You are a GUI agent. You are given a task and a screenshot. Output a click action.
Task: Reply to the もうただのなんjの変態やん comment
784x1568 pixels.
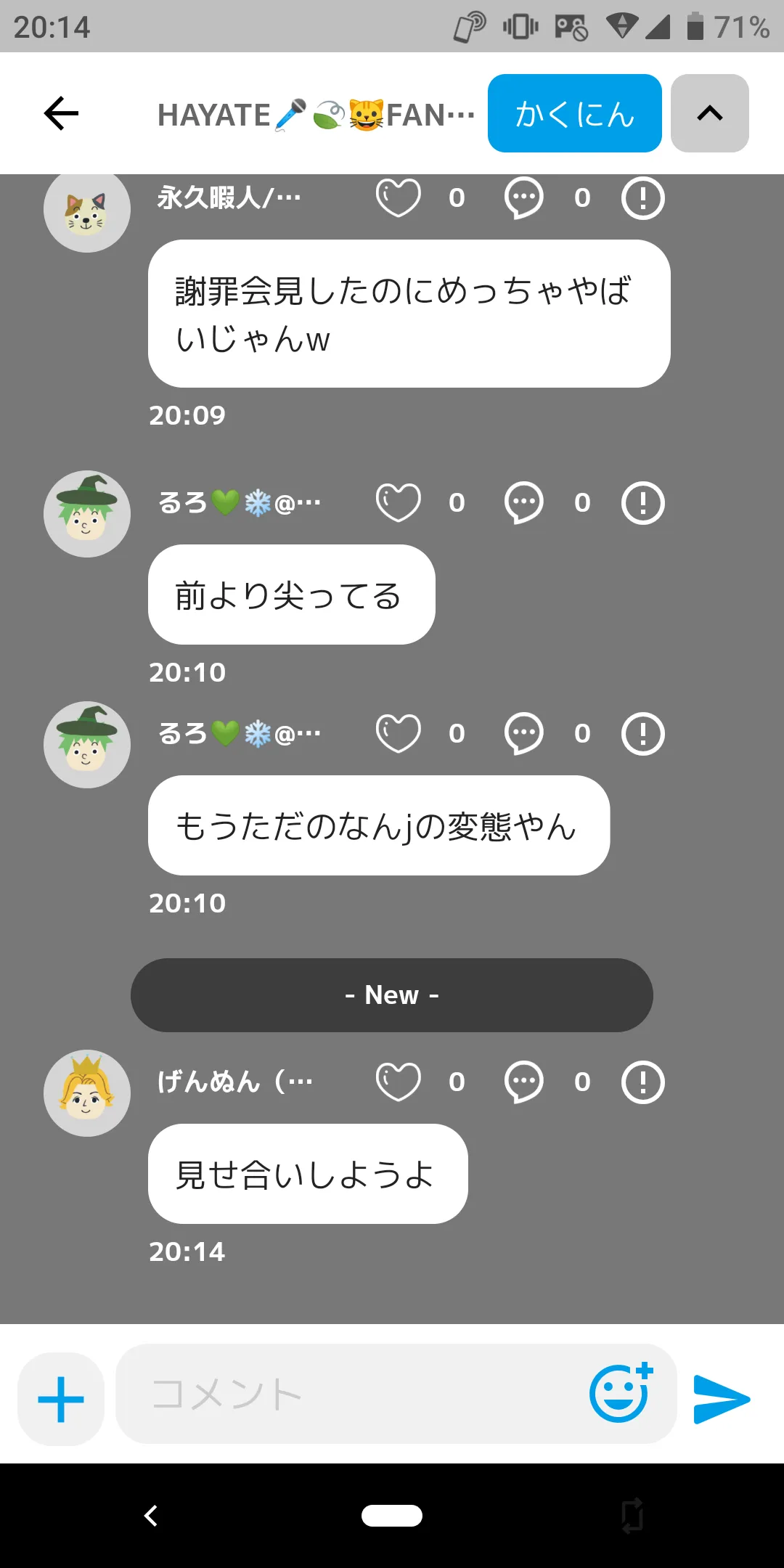coord(523,733)
